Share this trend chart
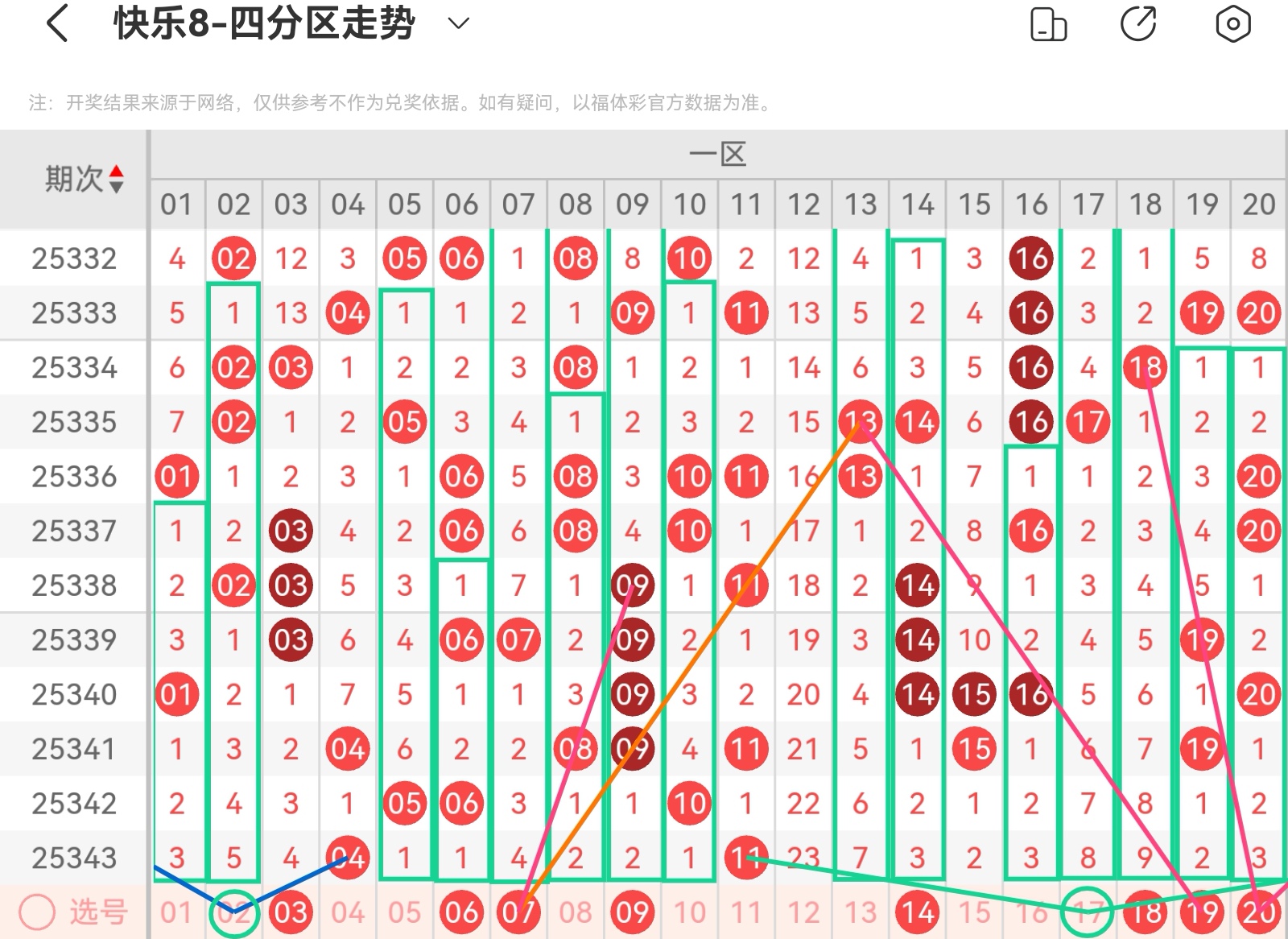The height and width of the screenshot is (939, 1288). pos(1138,23)
